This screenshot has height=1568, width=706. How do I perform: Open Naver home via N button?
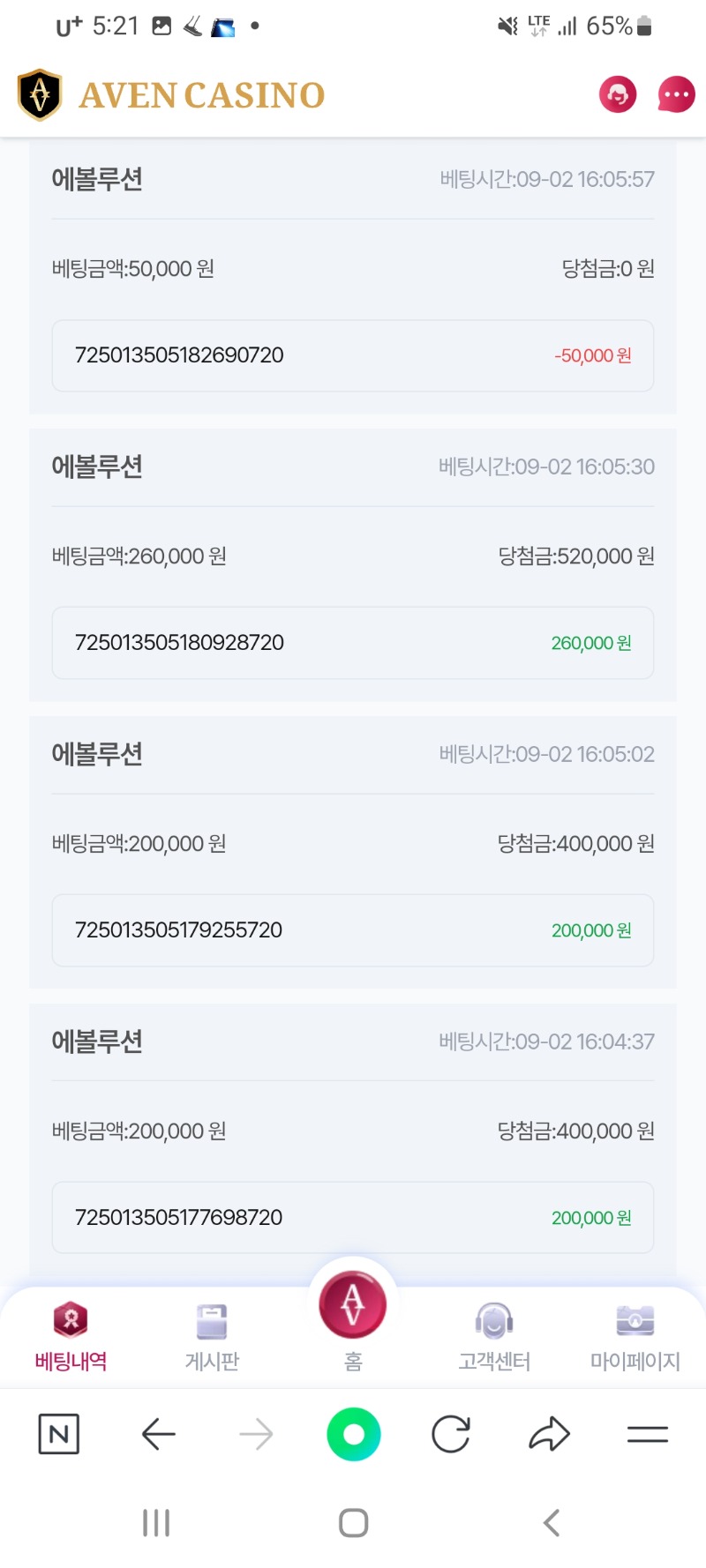click(59, 1434)
